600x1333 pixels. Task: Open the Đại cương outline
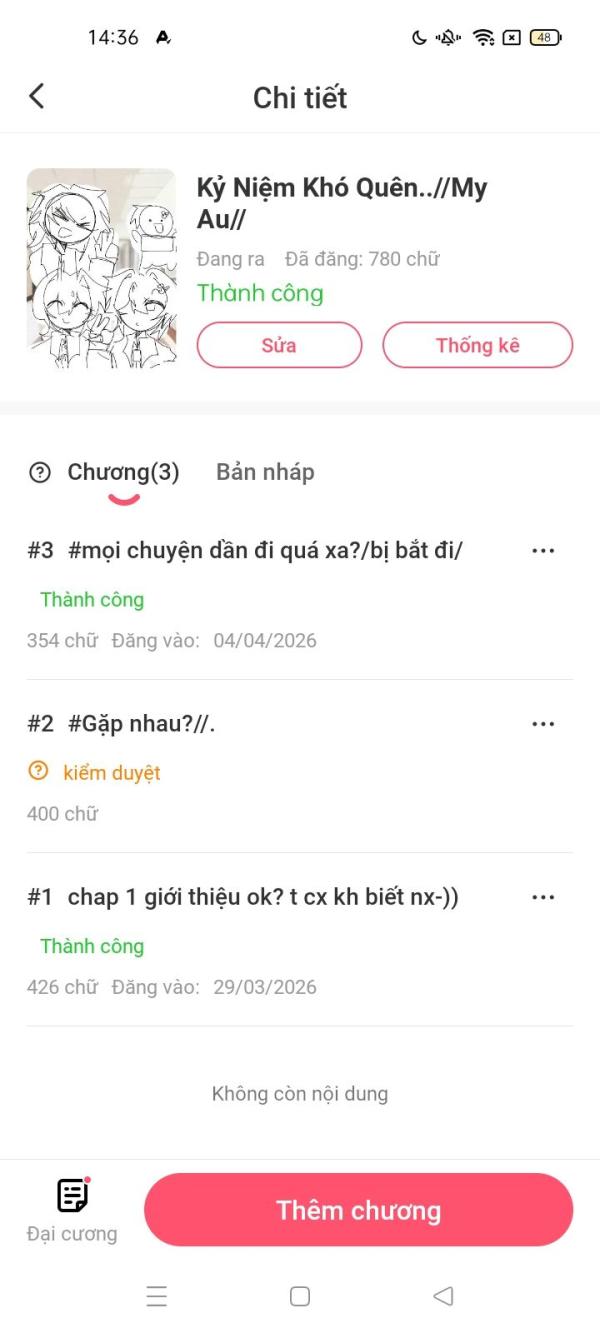coord(72,1210)
